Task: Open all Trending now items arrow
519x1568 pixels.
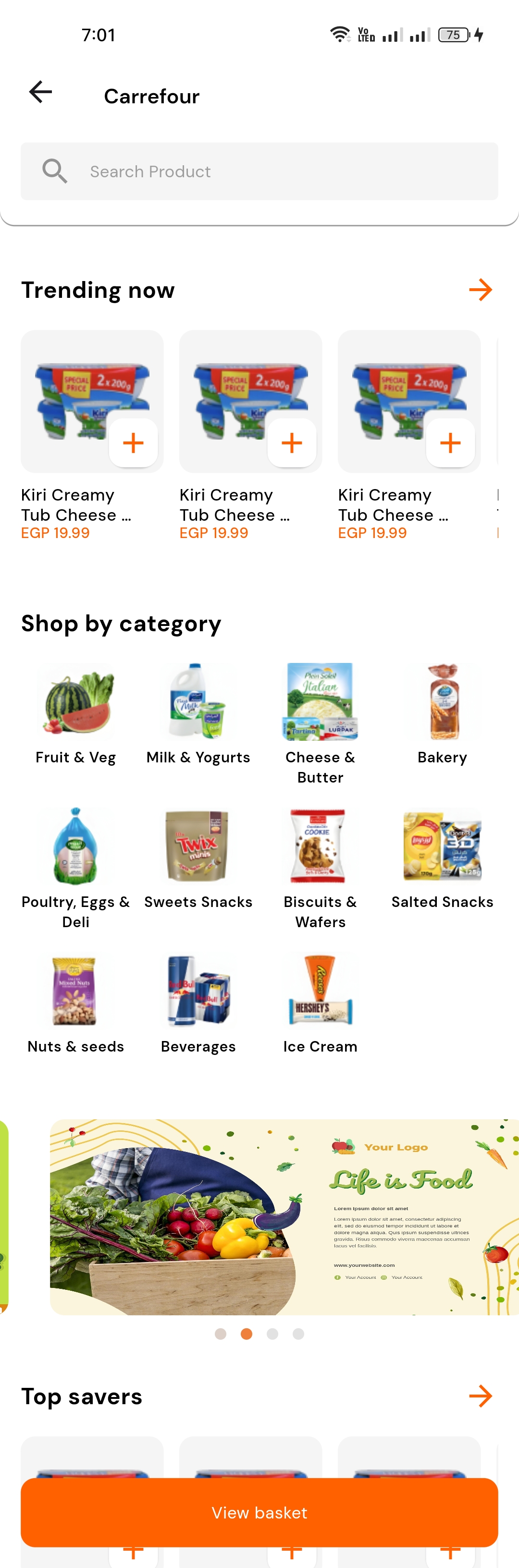Action: 481,290
